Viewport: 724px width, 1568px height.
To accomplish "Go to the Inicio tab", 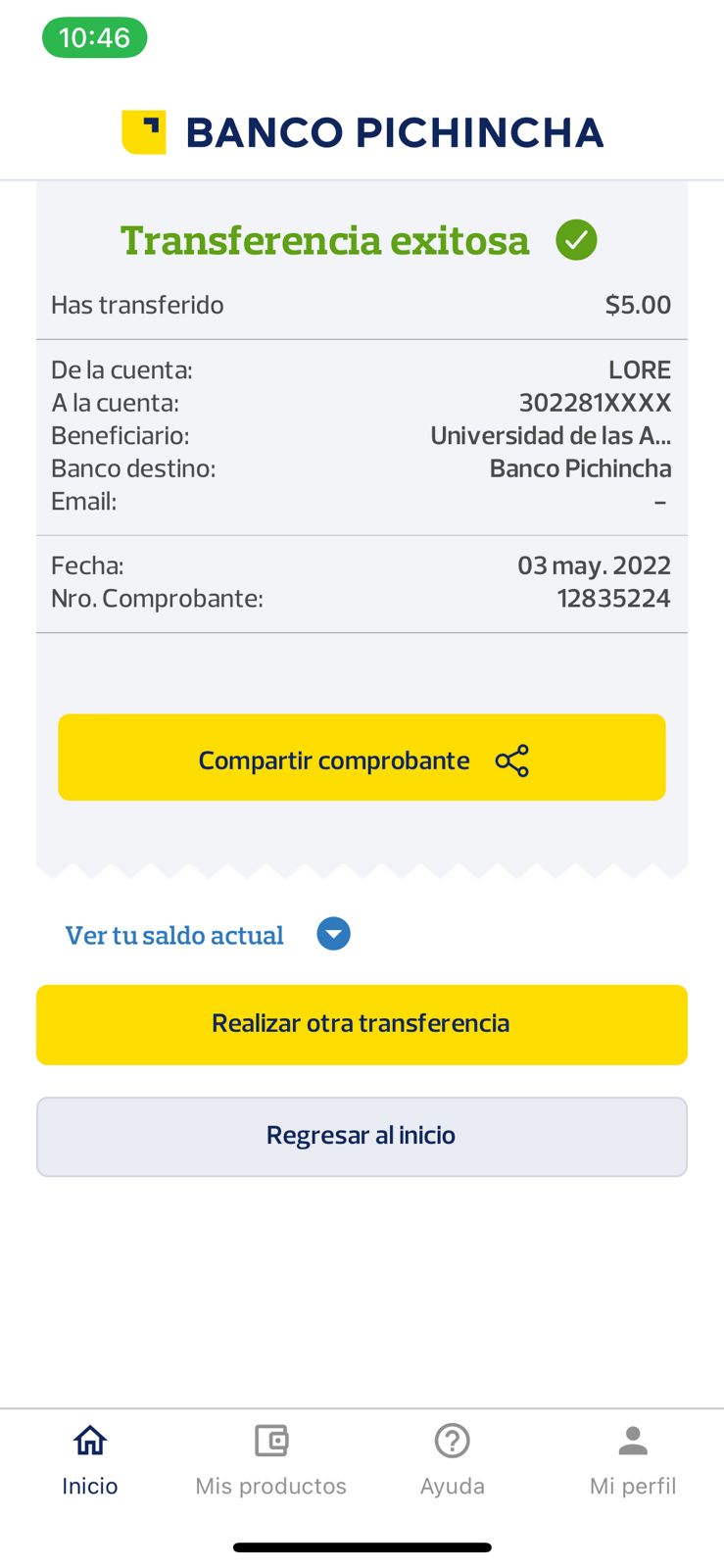I will coord(90,1460).
